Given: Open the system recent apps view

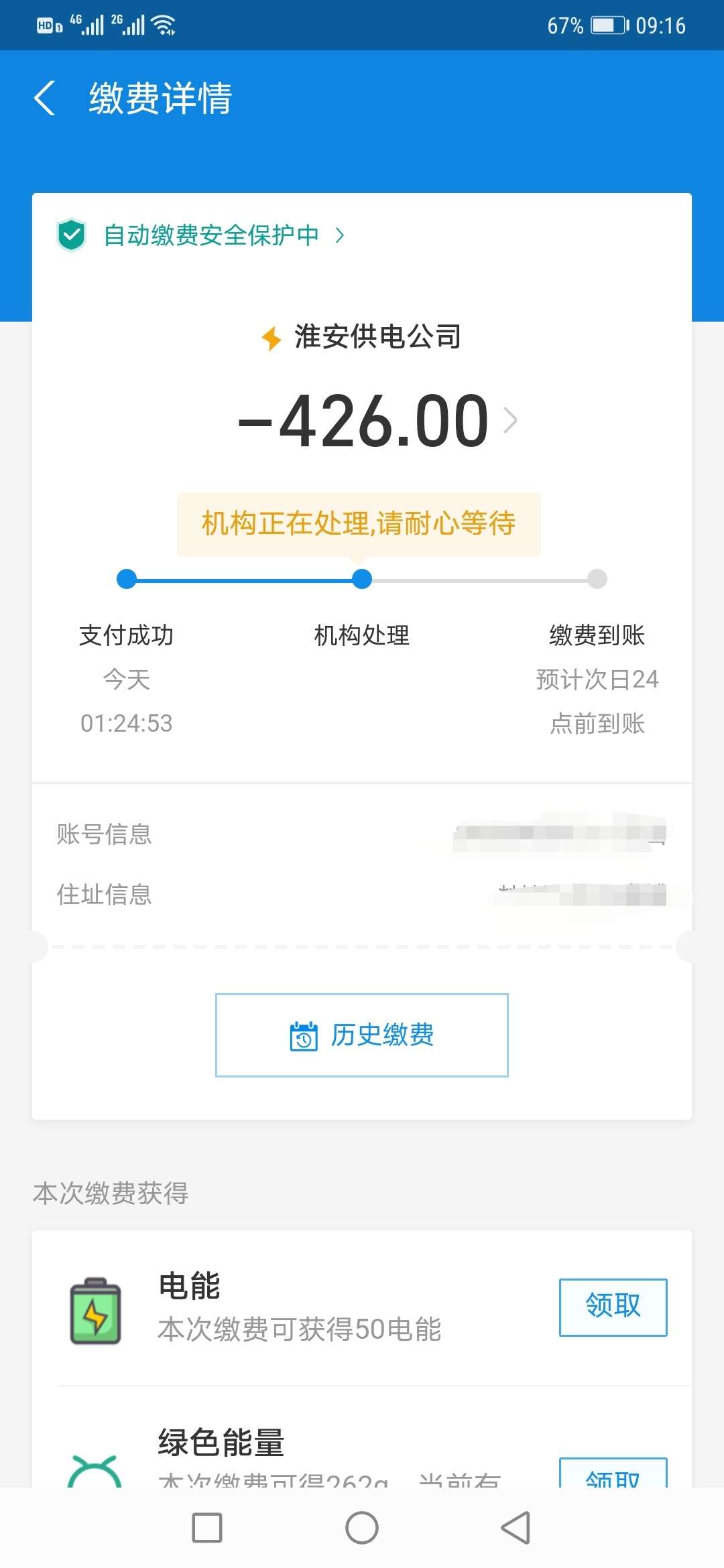Looking at the screenshot, I should [207, 1528].
